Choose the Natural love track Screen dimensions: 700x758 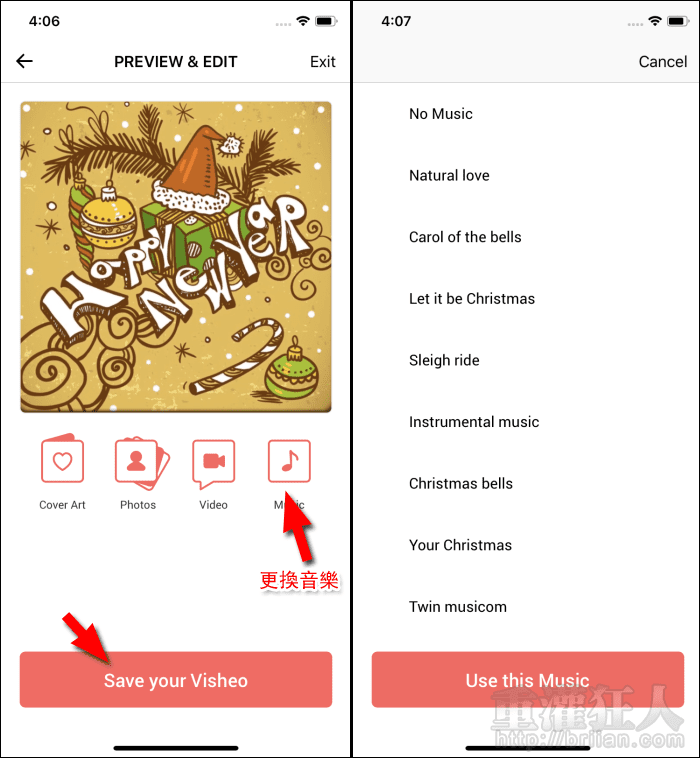click(449, 175)
